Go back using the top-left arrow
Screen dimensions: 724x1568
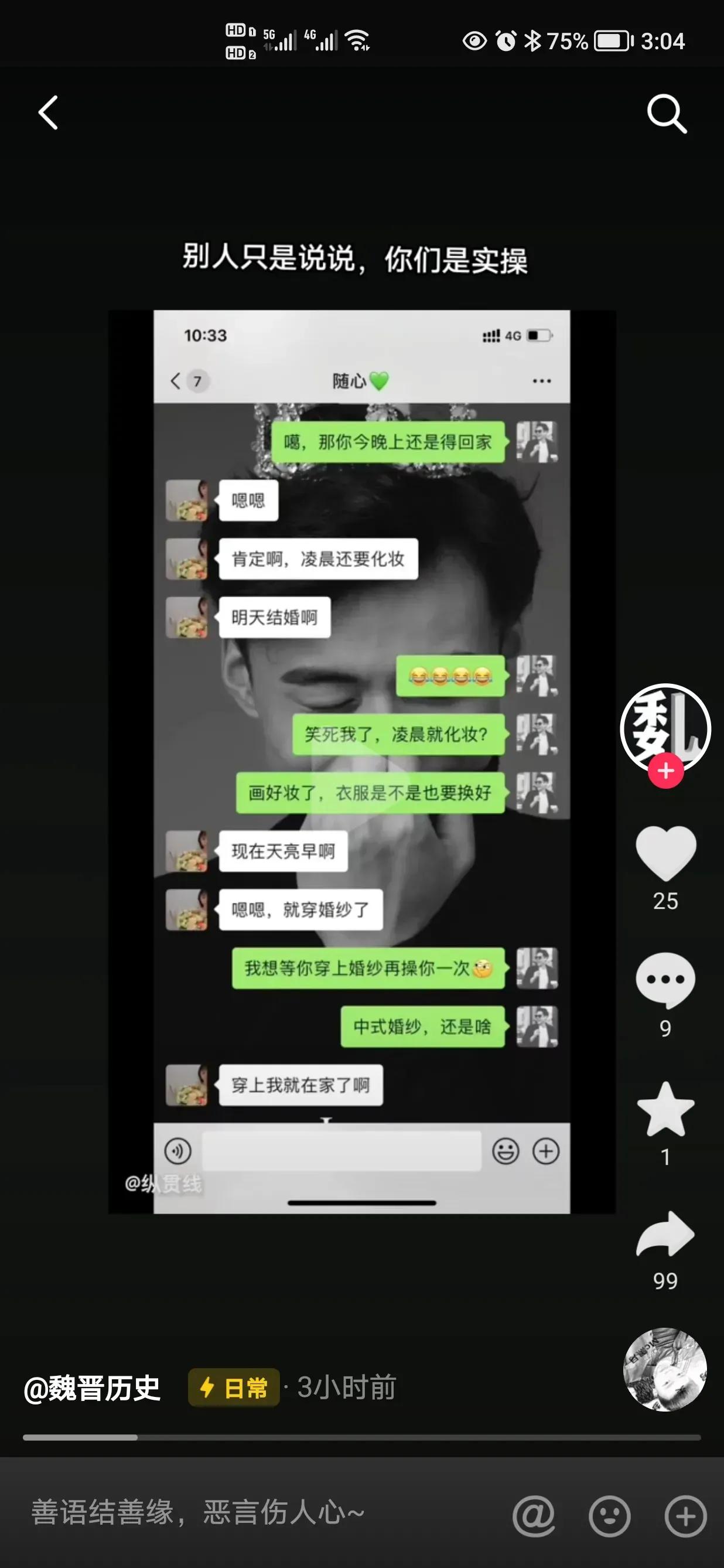(49, 113)
